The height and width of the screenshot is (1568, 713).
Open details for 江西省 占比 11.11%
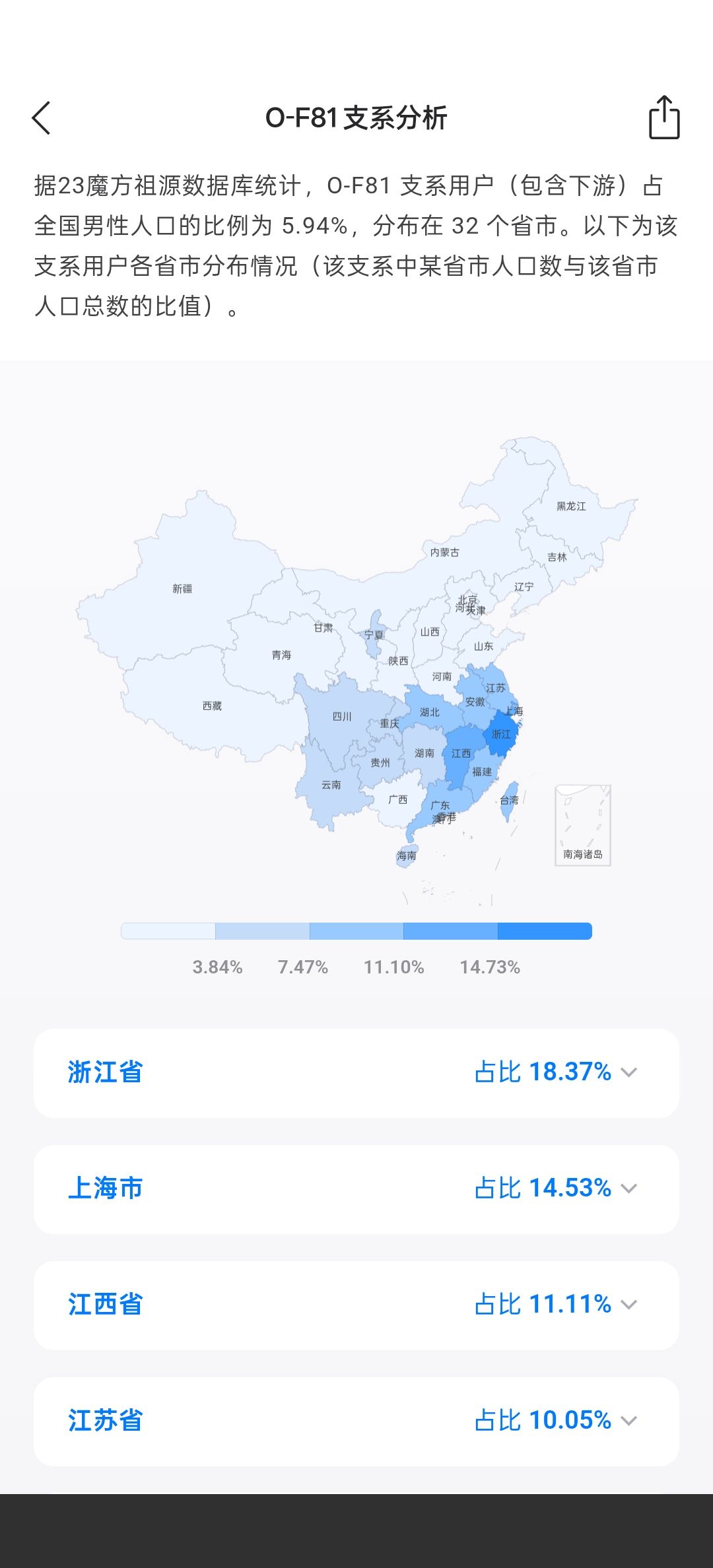(x=628, y=1305)
